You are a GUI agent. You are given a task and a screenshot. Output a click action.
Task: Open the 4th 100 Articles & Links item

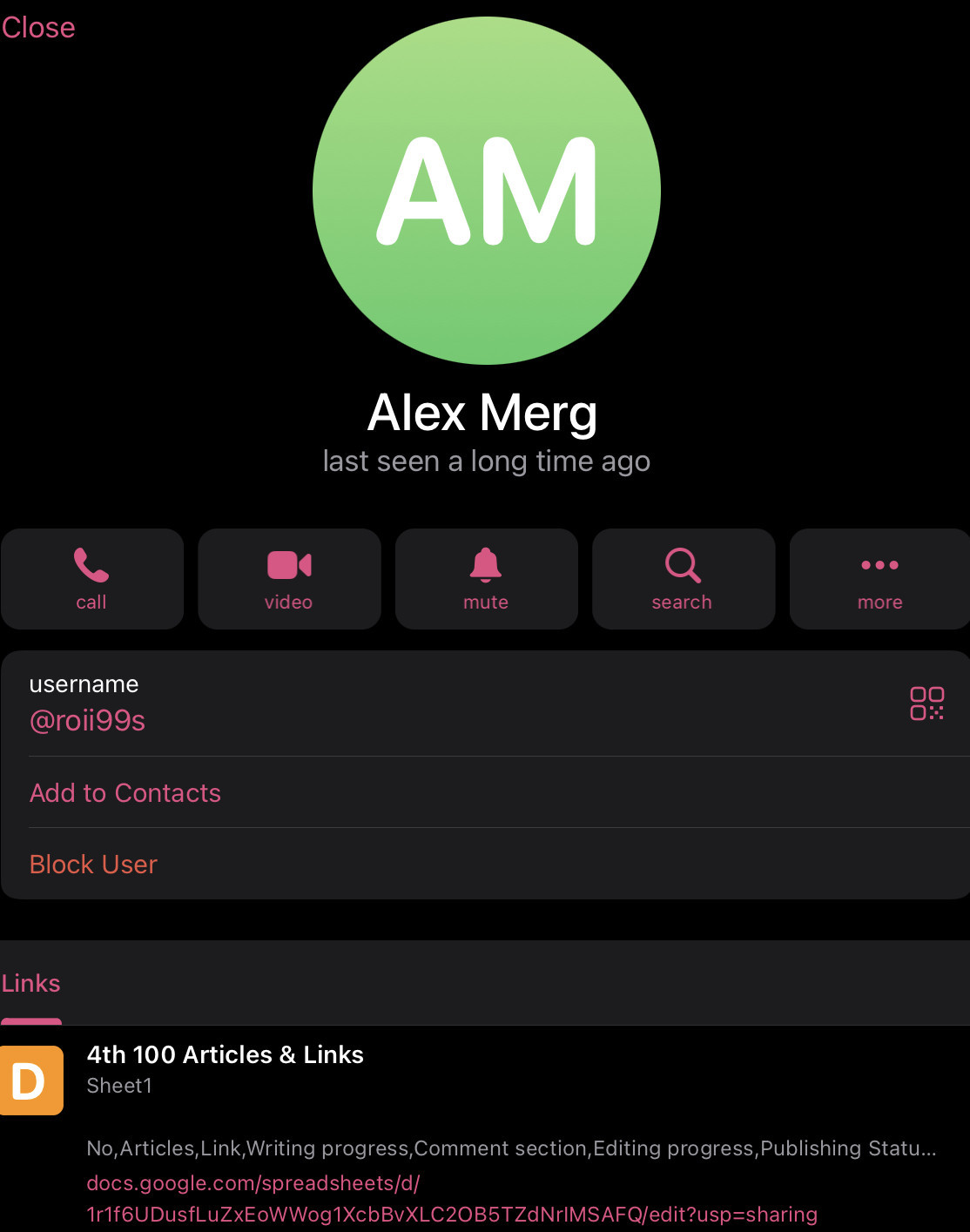(x=225, y=1055)
